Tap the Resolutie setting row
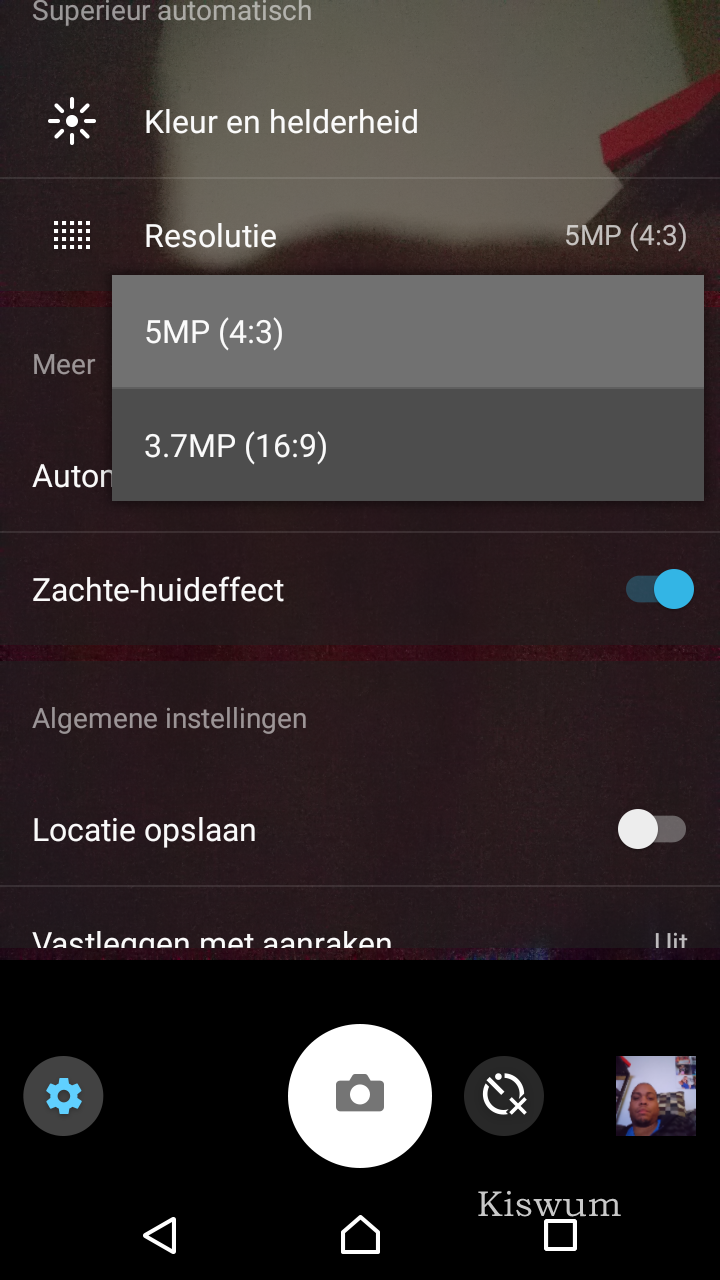Viewport: 720px width, 1280px height. pyautogui.click(x=210, y=236)
